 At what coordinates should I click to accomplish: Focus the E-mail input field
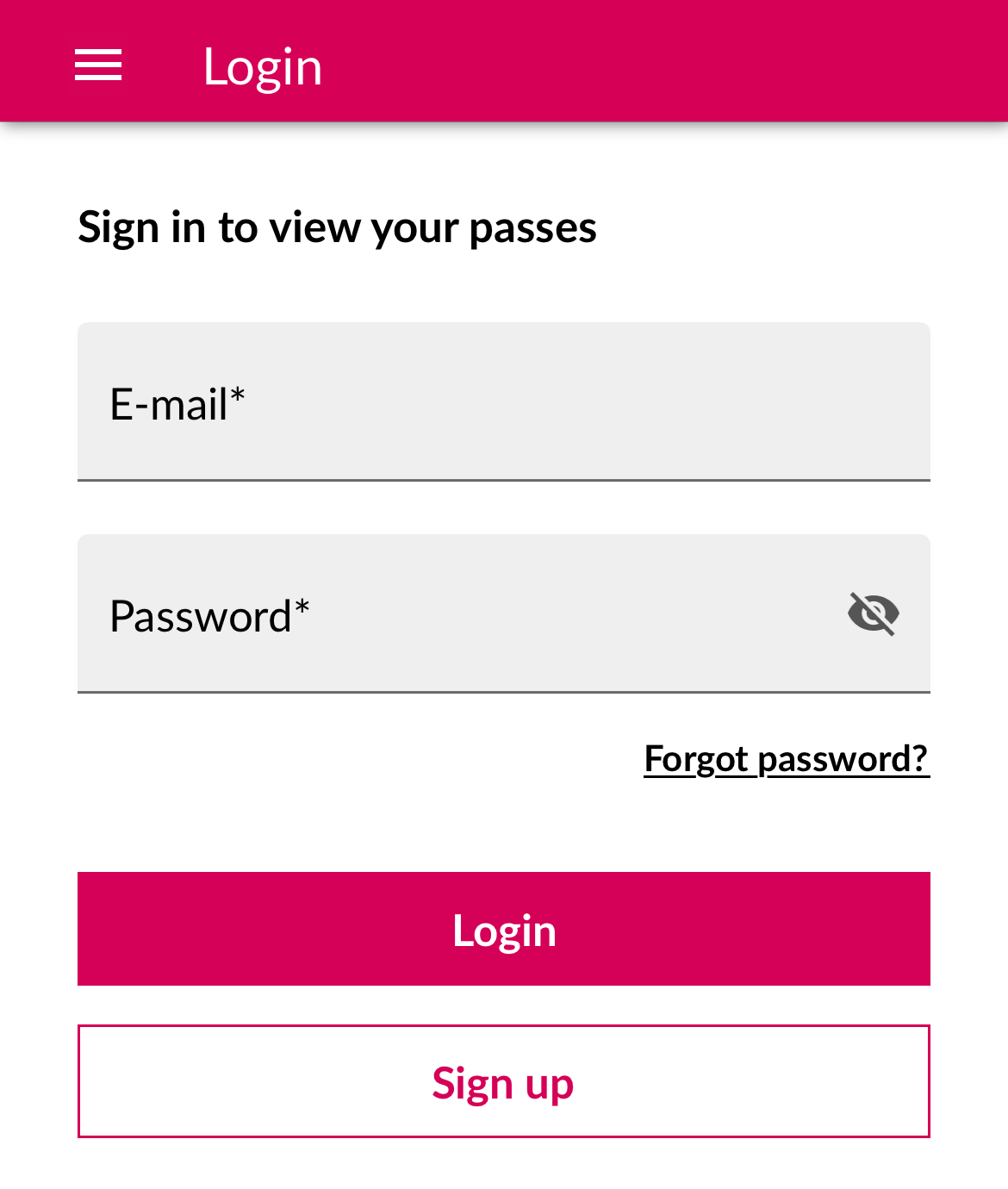[503, 402]
